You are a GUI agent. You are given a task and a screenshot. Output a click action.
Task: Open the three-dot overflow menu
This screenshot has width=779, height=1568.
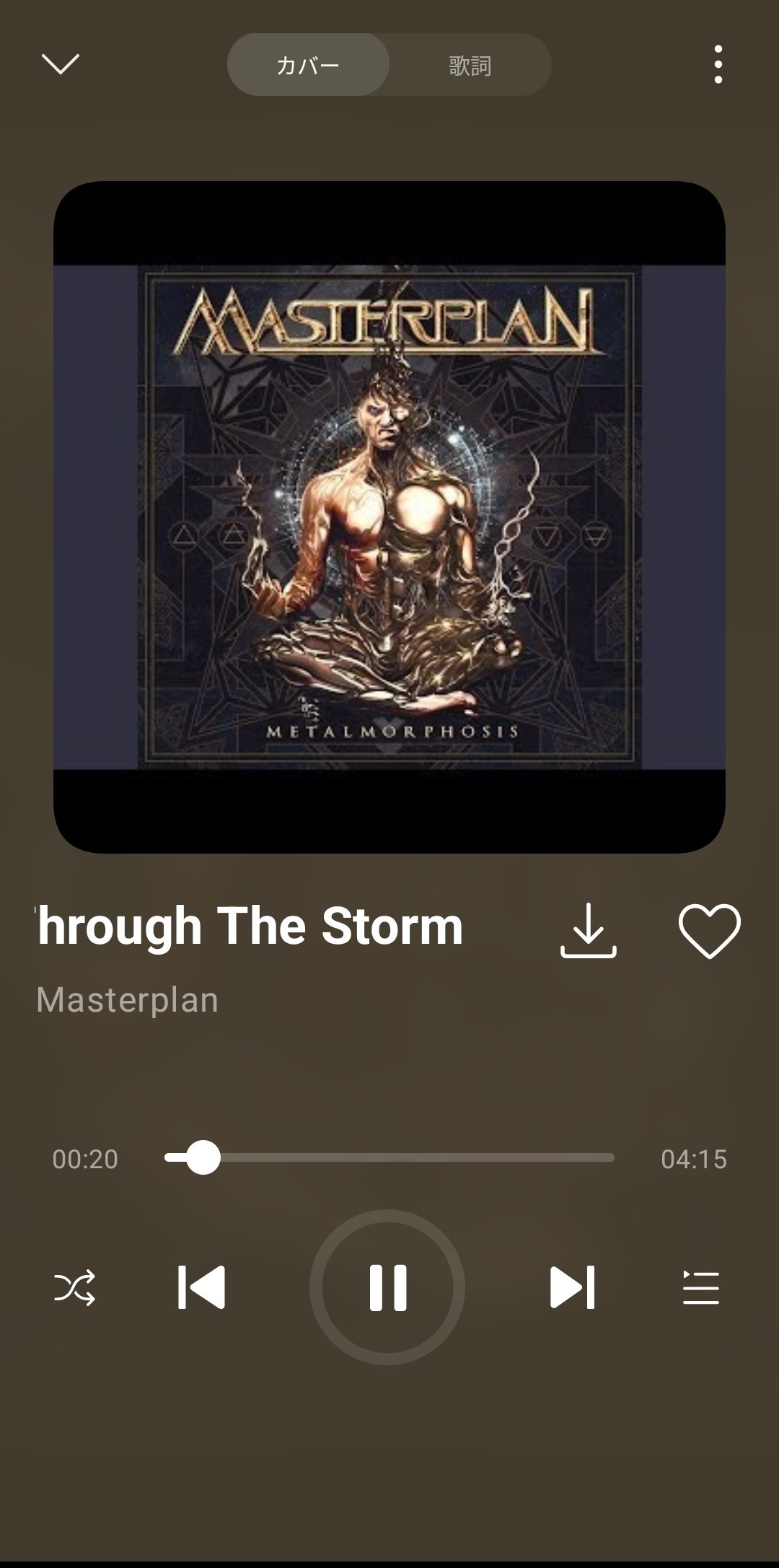pyautogui.click(x=718, y=64)
